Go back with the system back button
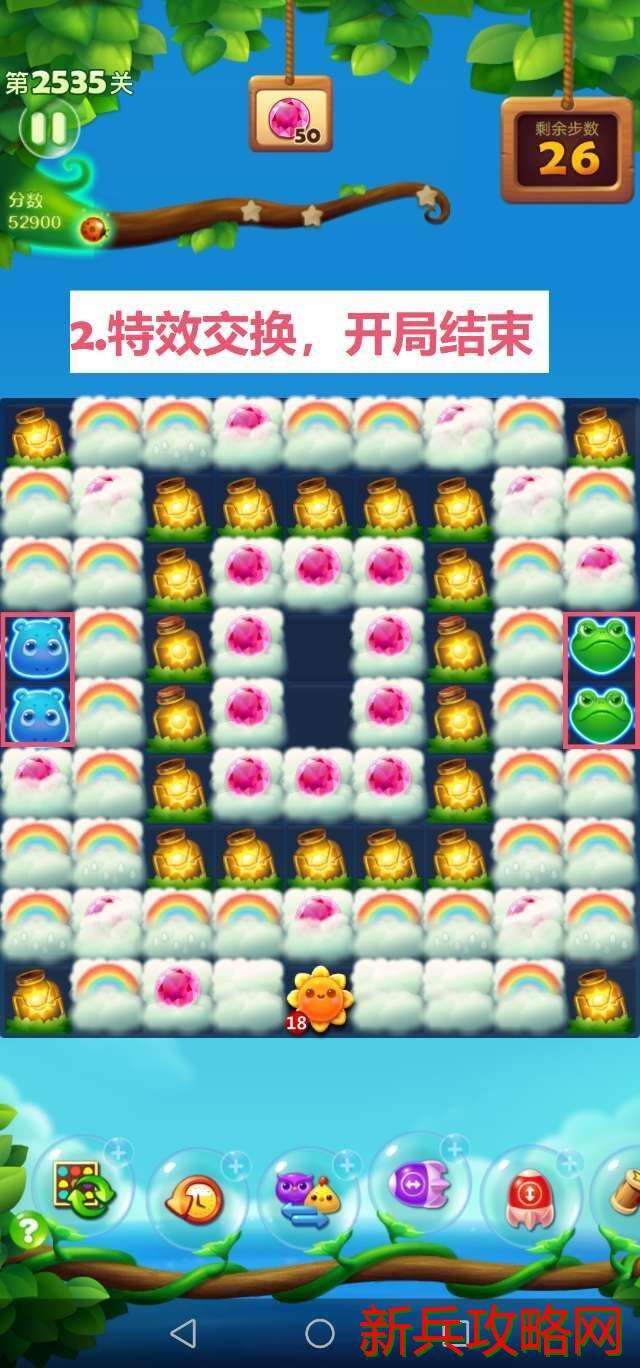640x1368 pixels. (x=183, y=1332)
